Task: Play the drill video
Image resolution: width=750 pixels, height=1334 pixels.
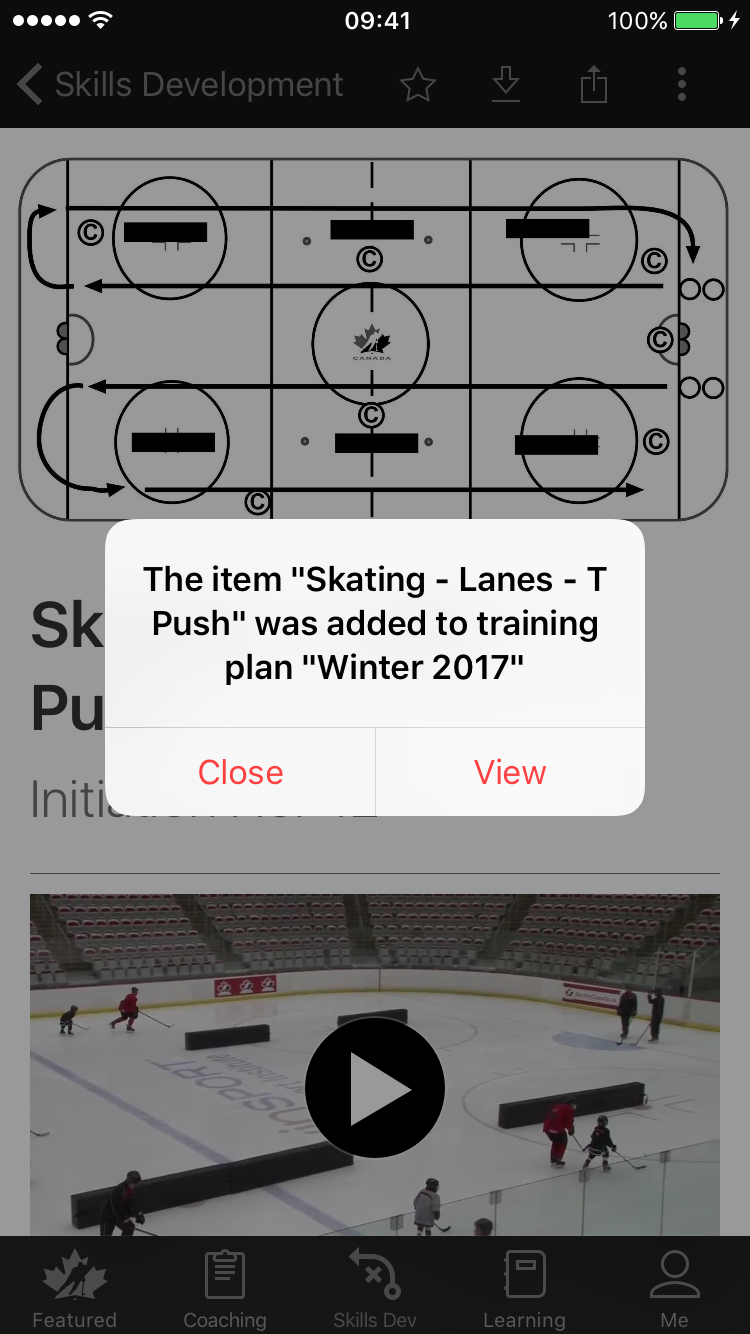Action: click(x=375, y=1088)
